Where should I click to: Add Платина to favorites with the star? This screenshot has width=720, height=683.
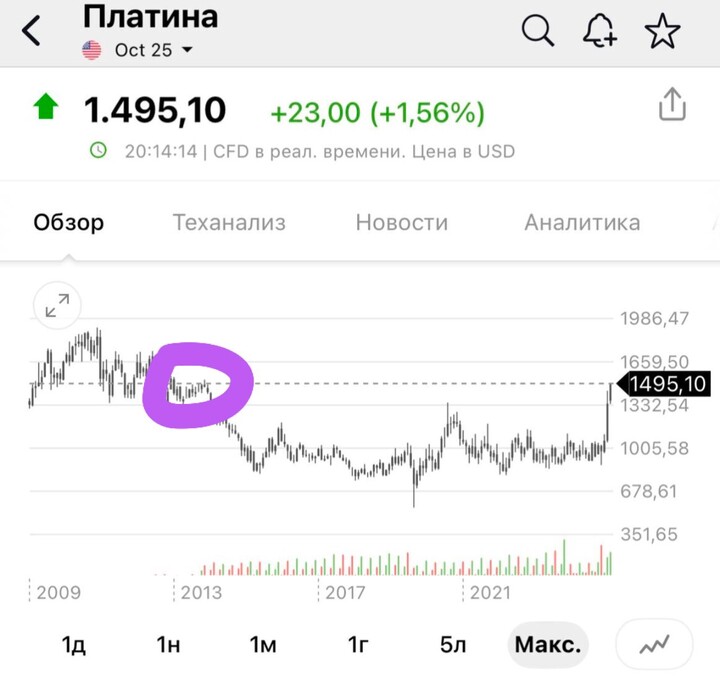(x=662, y=32)
